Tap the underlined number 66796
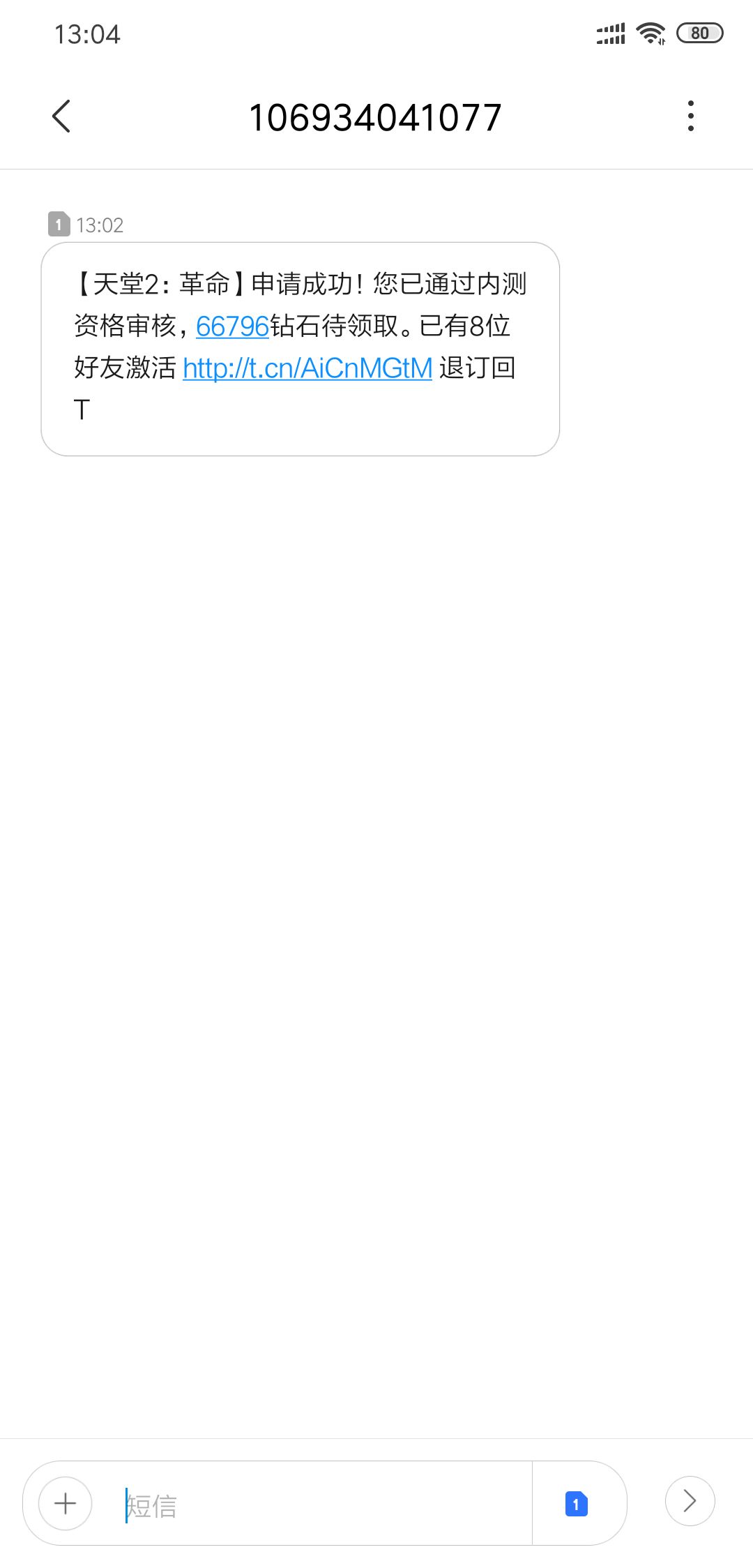The height and width of the screenshot is (1568, 753). (x=232, y=326)
